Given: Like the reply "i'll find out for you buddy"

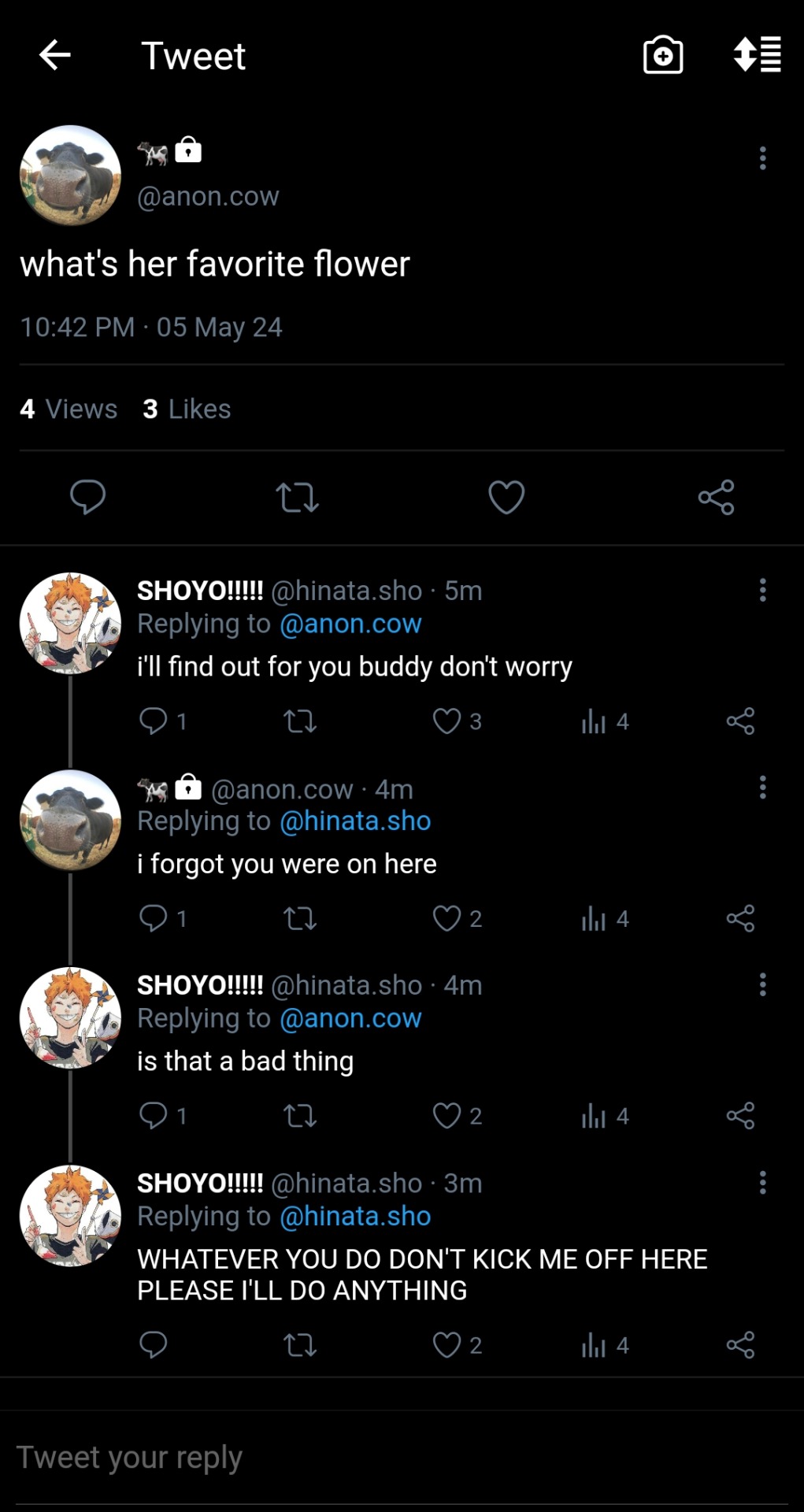Looking at the screenshot, I should tap(446, 721).
